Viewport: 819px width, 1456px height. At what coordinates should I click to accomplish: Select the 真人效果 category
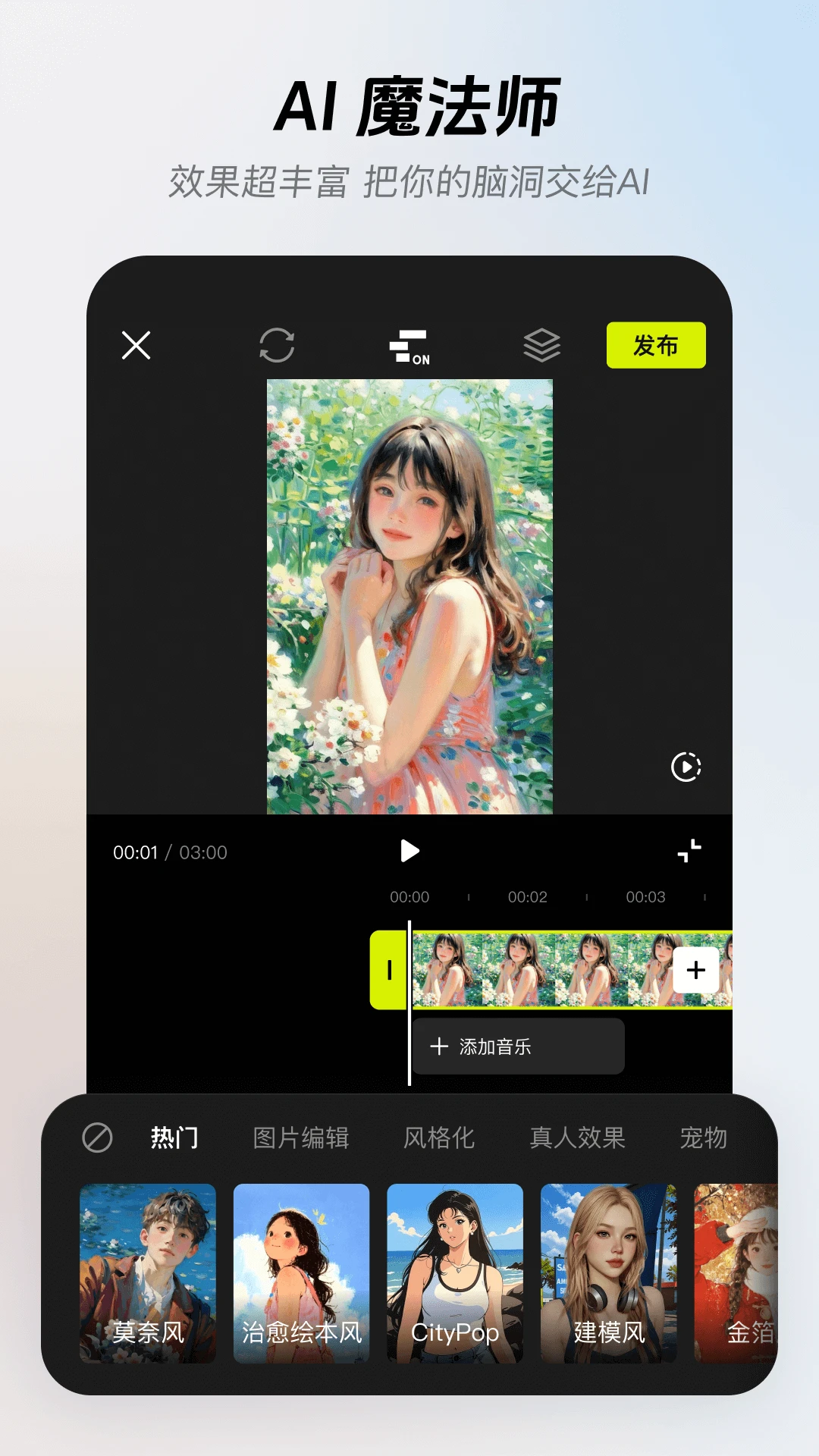pyautogui.click(x=577, y=1137)
